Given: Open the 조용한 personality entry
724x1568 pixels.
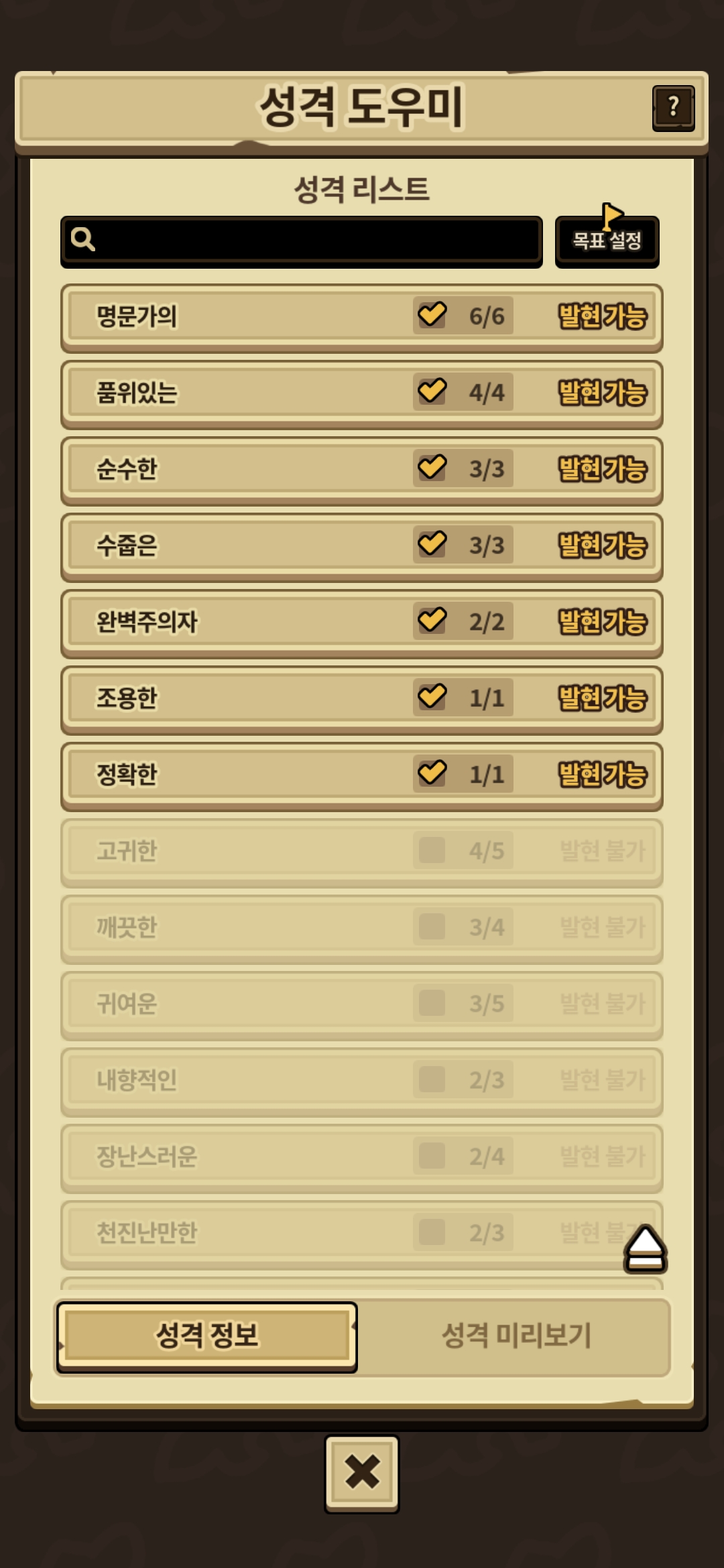Looking at the screenshot, I should 361,699.
